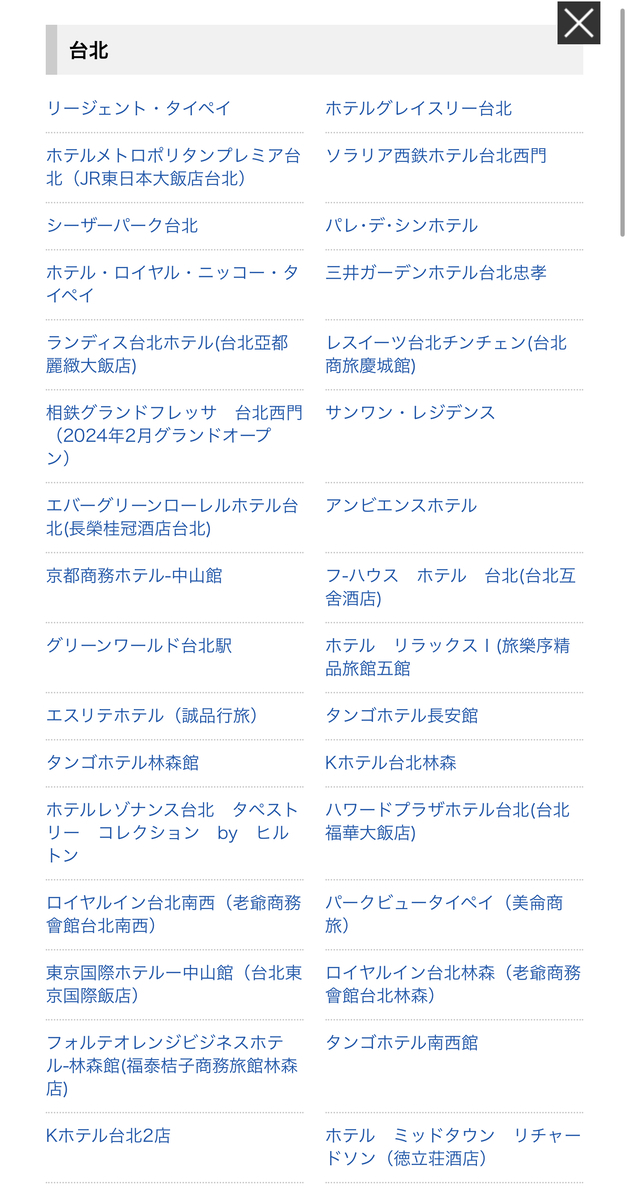Choose 三井ガーデンホテル台北忠孝
629x1200 pixels.
click(436, 272)
